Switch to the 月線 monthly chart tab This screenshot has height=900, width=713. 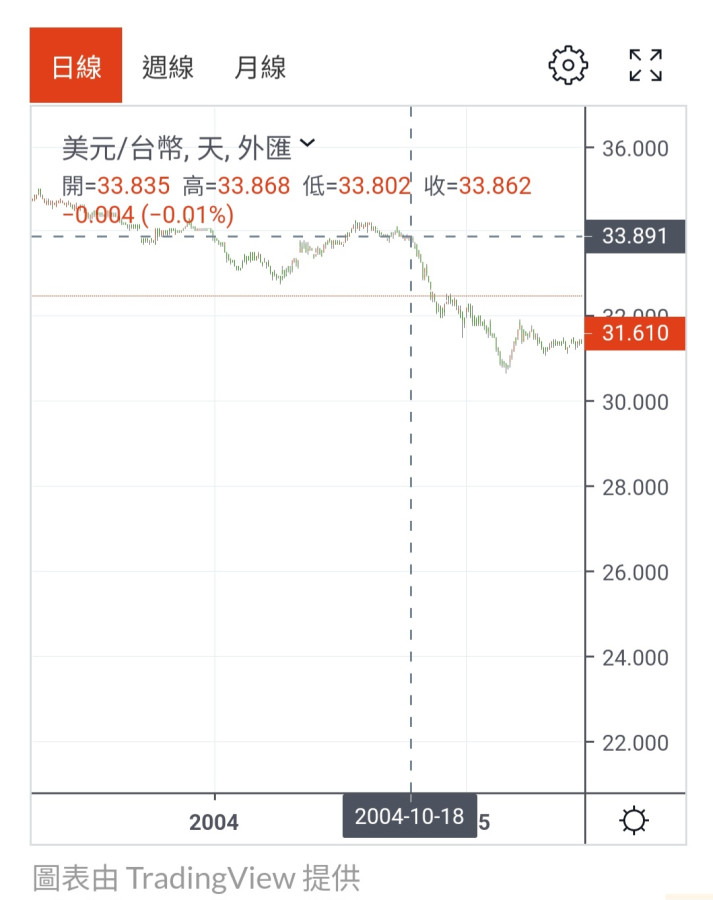coord(260,67)
